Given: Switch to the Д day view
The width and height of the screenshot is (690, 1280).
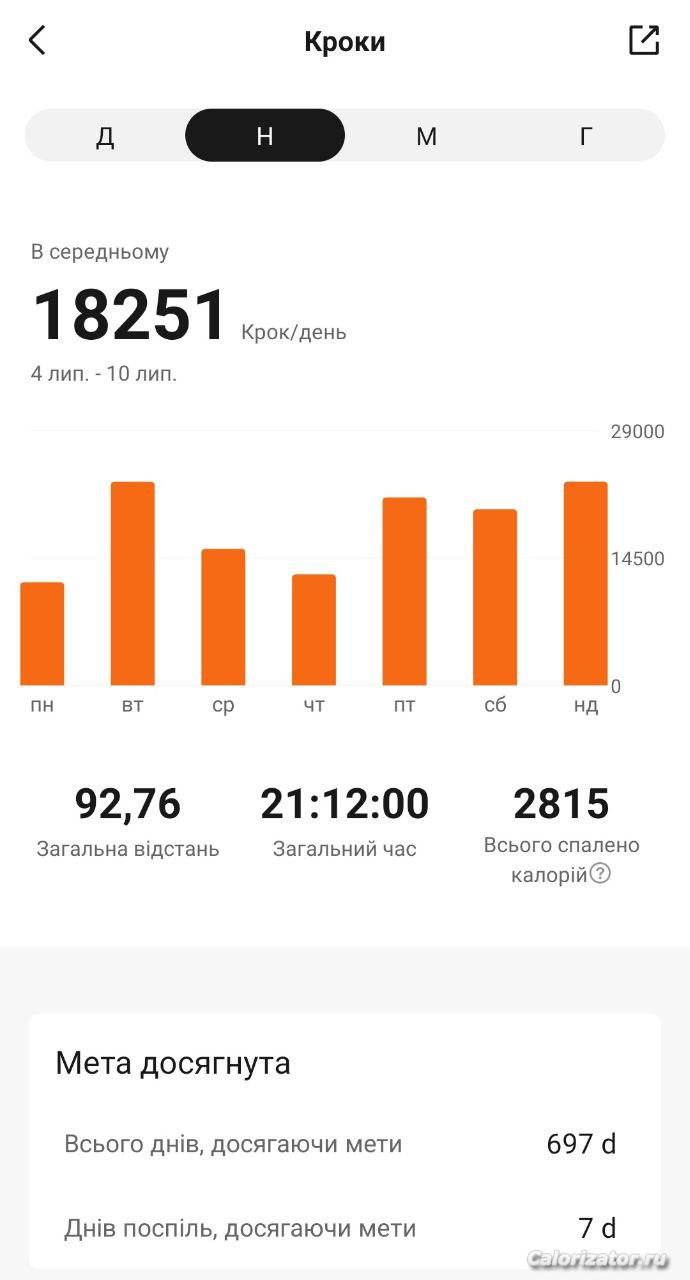Looking at the screenshot, I should click(x=105, y=136).
